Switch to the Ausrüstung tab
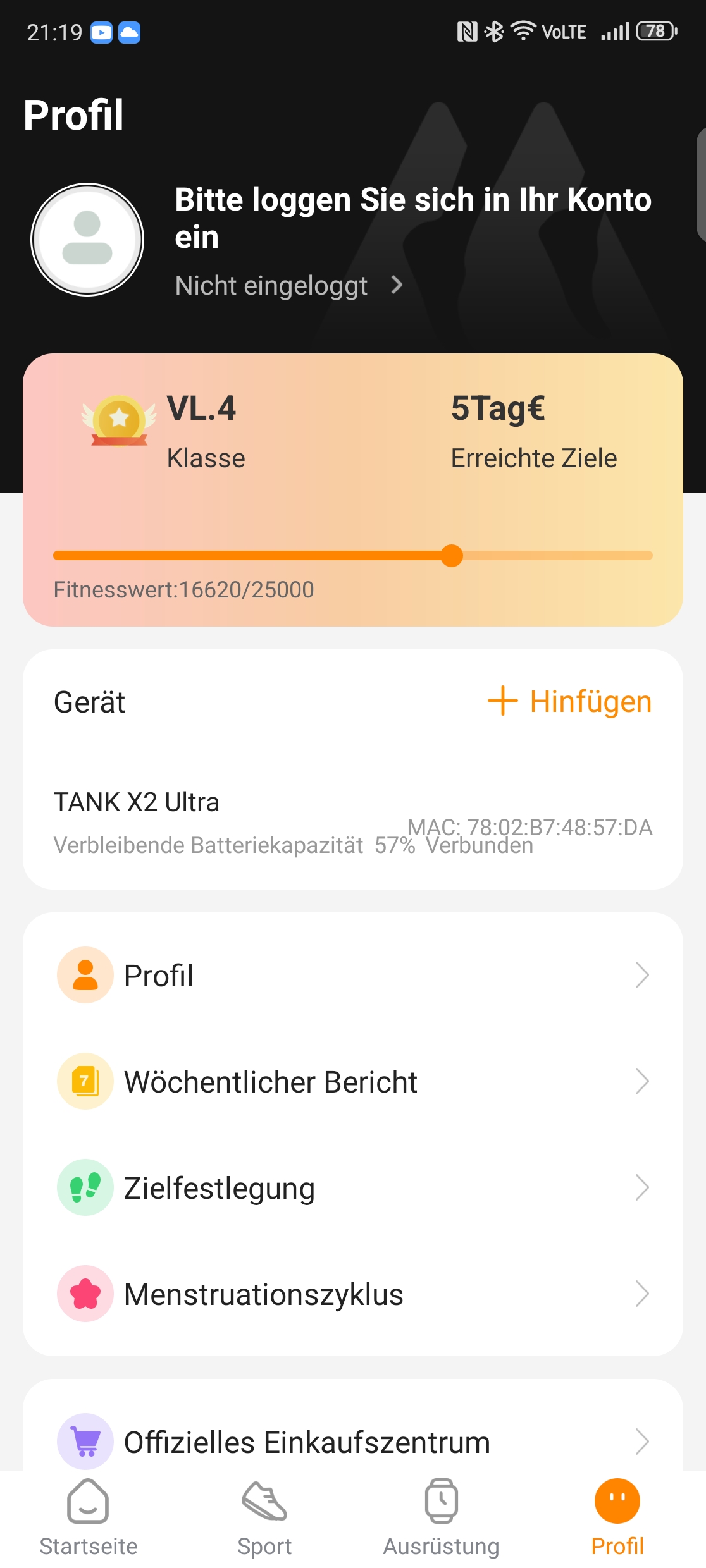 [x=441, y=1519]
